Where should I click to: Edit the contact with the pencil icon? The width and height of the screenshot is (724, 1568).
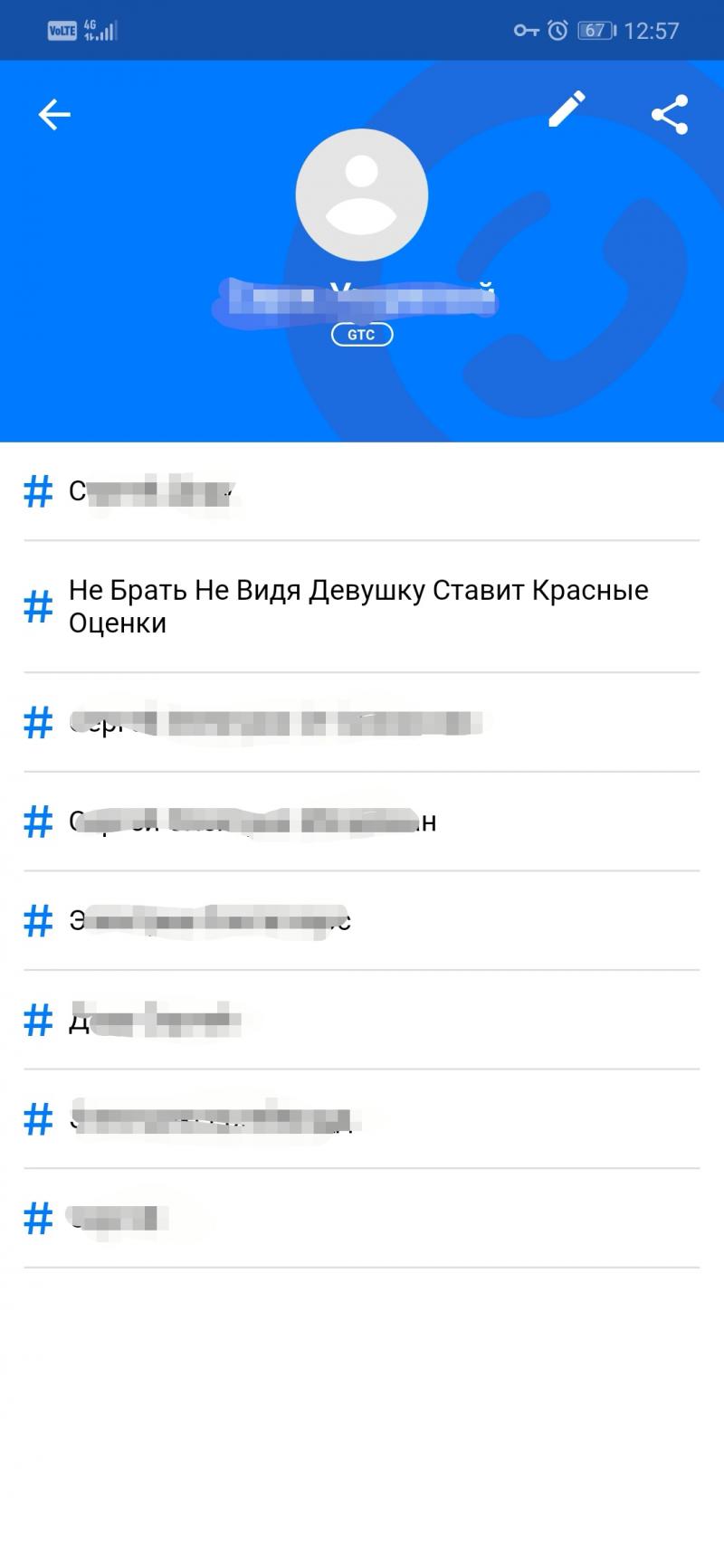point(567,110)
